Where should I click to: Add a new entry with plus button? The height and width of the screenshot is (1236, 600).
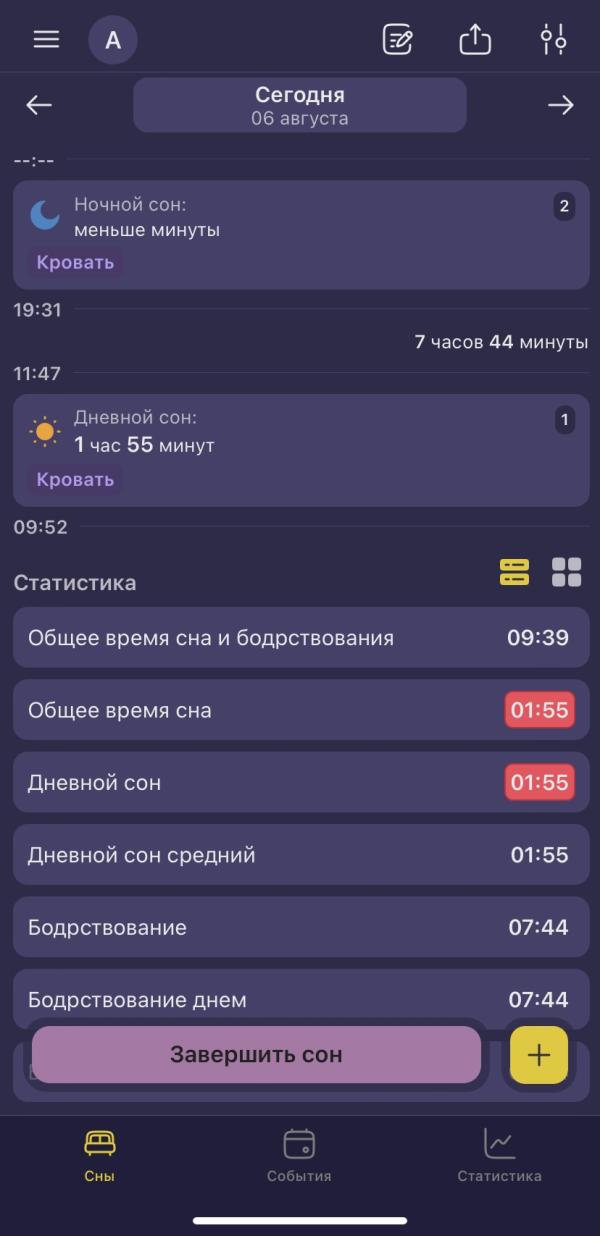(x=539, y=1055)
